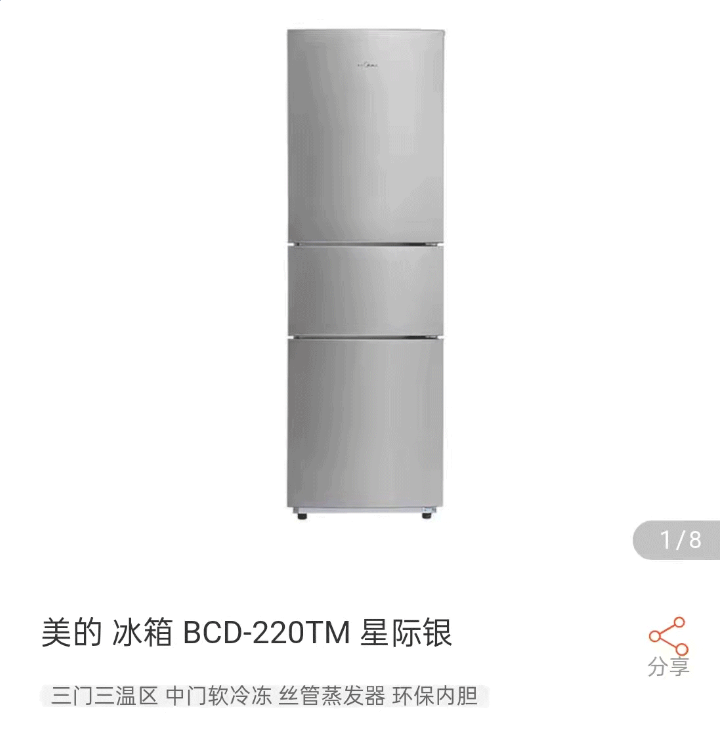Open the refrigerator product image
Image resolution: width=723 pixels, height=733 pixels.
pos(365,273)
